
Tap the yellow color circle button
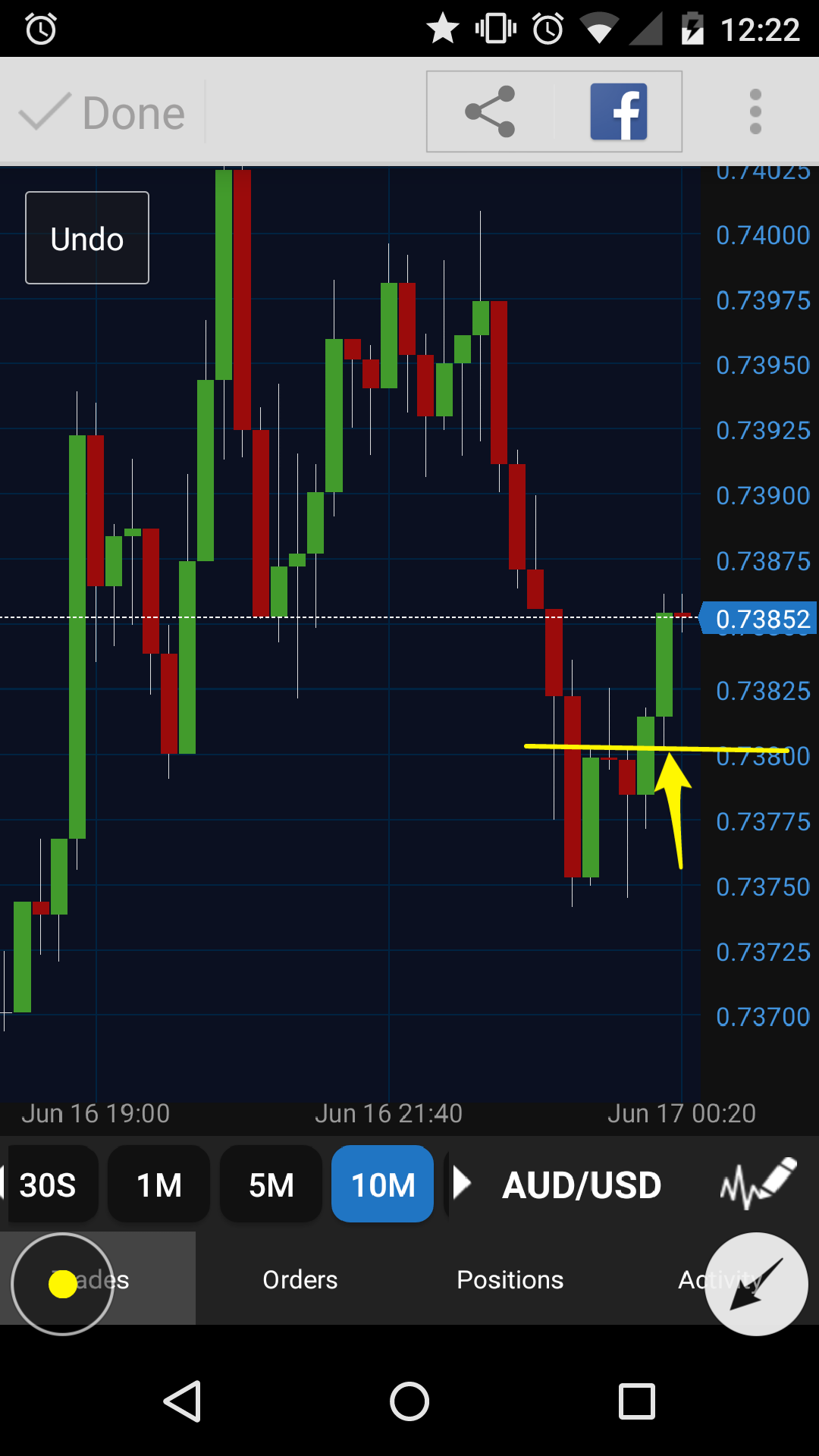(x=62, y=1284)
